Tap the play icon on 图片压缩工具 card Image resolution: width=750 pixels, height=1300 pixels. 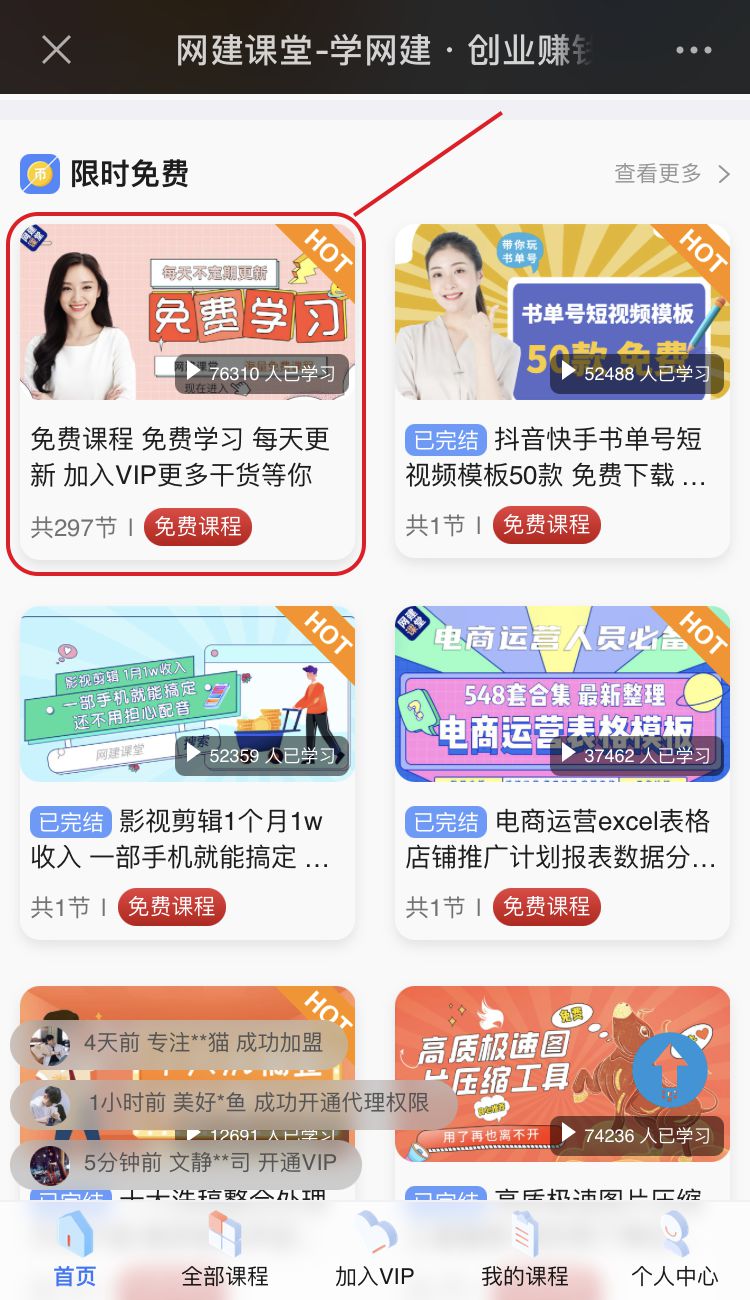click(570, 1134)
